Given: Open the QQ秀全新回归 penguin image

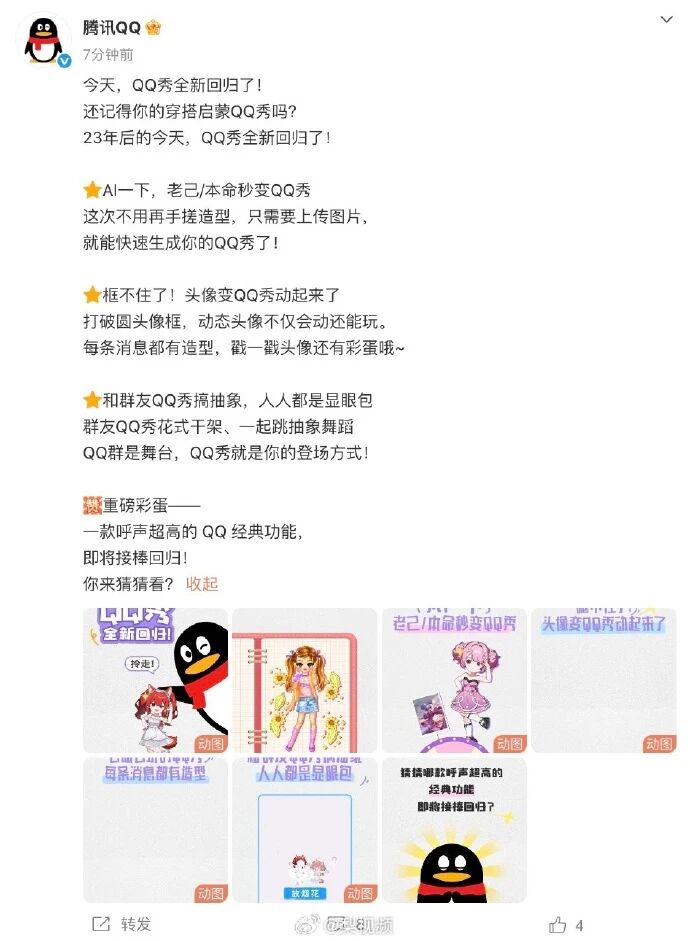Looking at the screenshot, I should point(155,680).
